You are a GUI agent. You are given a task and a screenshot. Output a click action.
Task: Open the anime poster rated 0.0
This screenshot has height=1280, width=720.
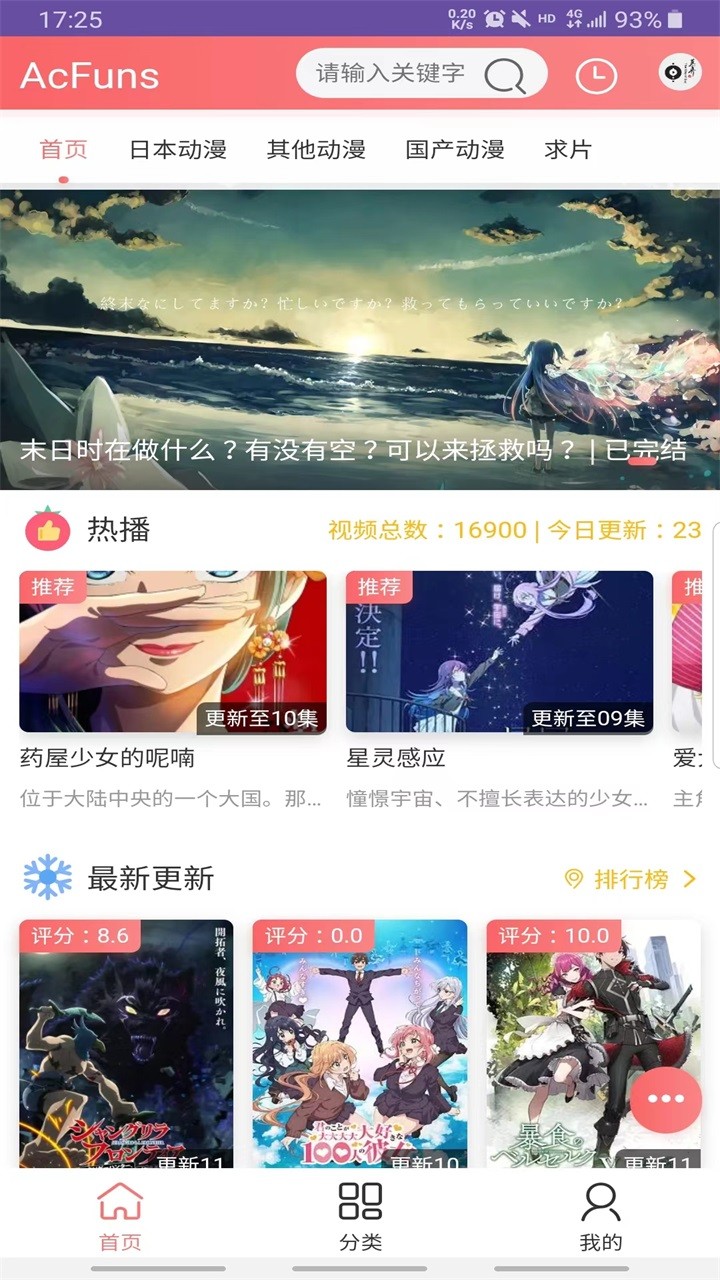point(360,1045)
